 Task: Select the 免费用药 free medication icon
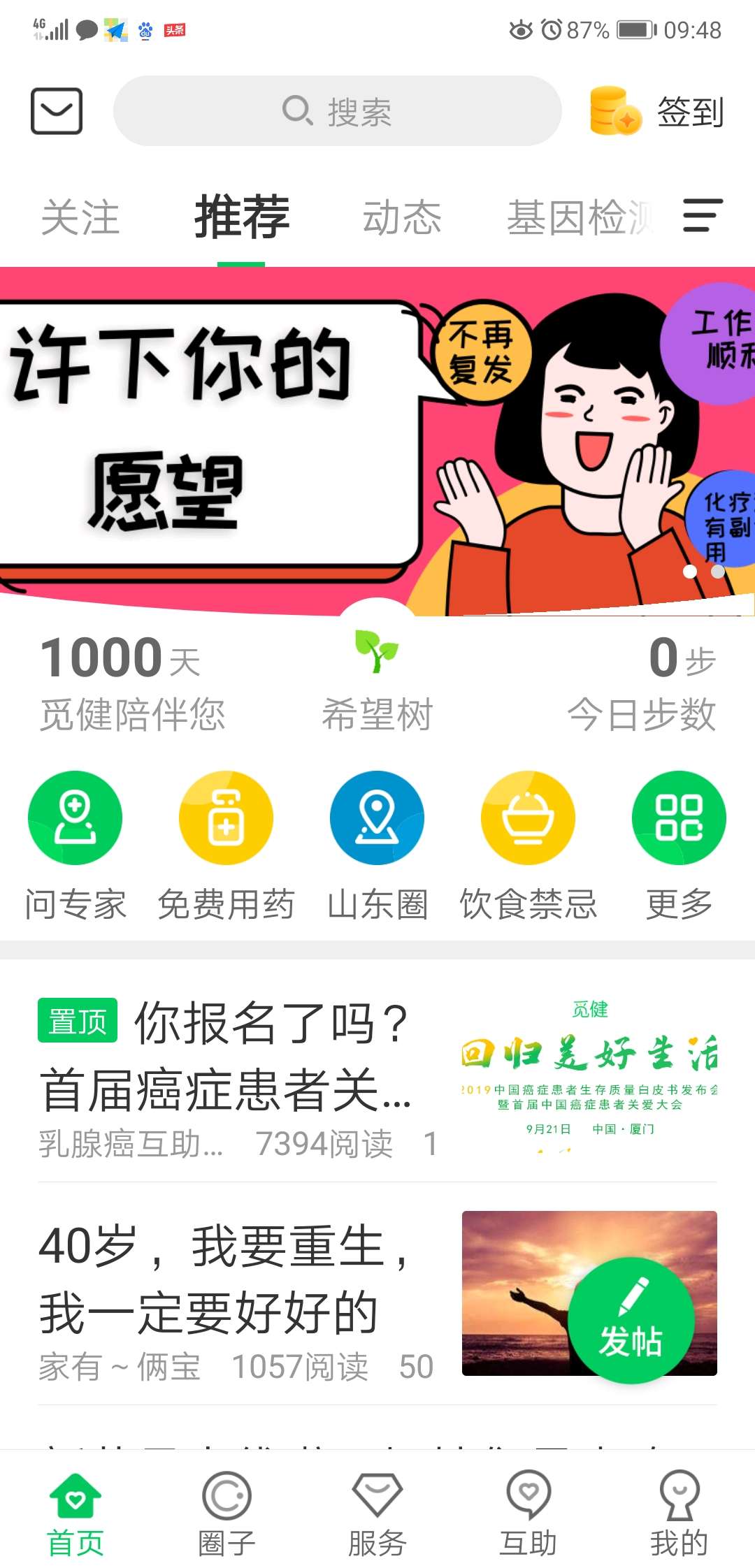pyautogui.click(x=226, y=819)
